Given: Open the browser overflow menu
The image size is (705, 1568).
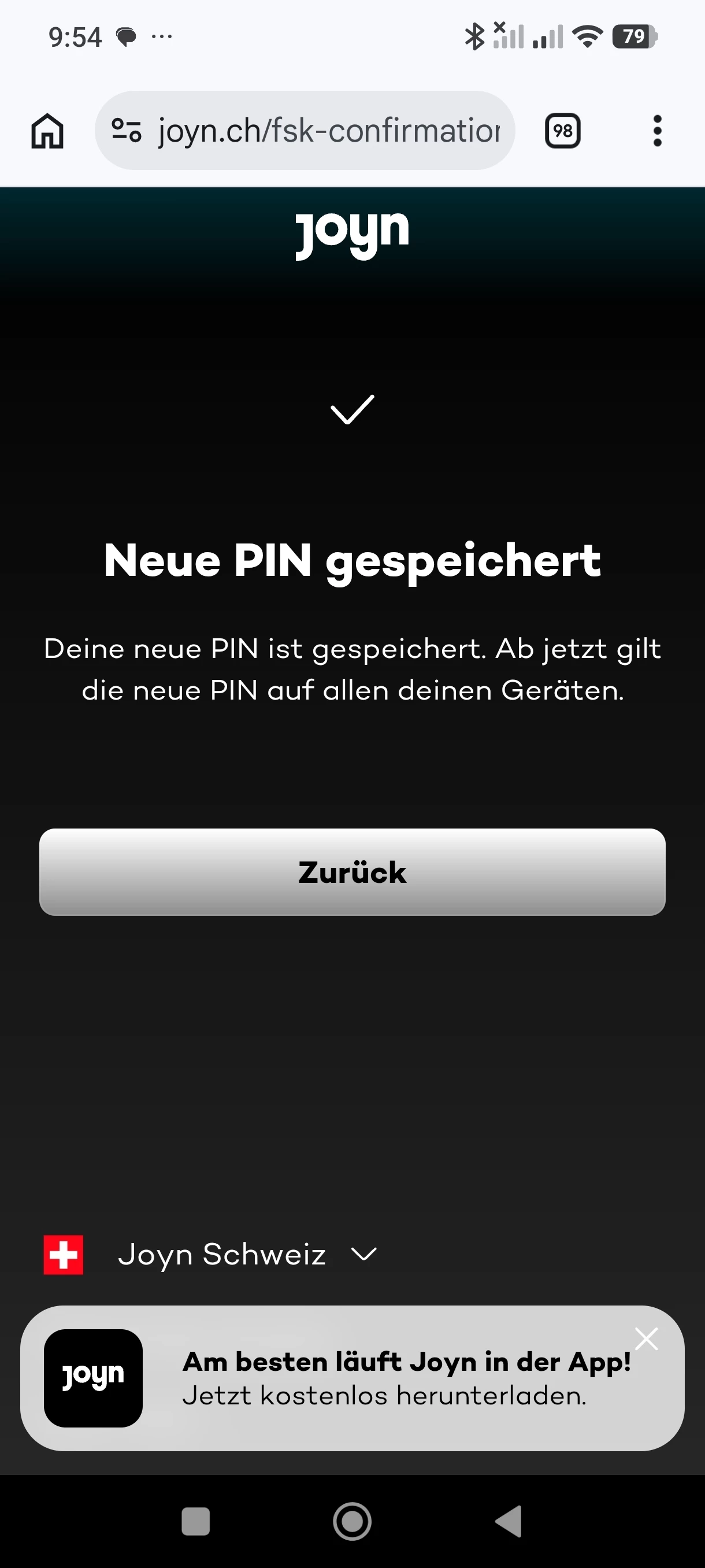Looking at the screenshot, I should 657,131.
